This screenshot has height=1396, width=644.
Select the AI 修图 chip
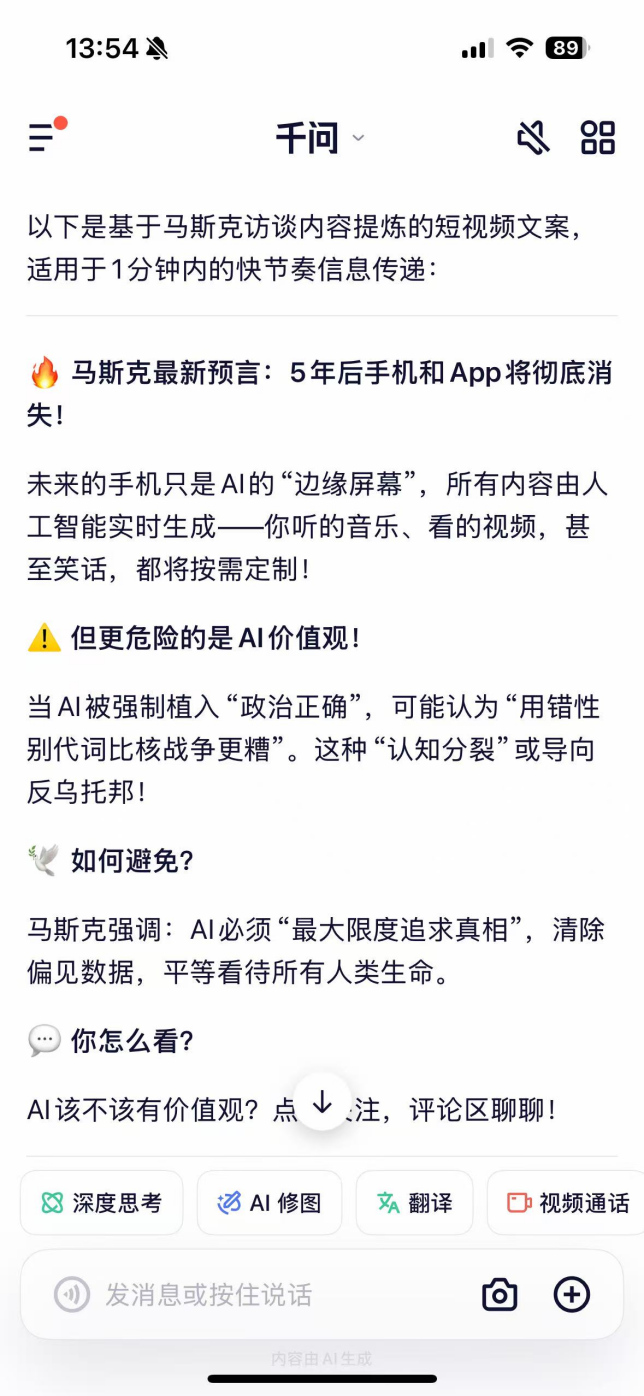pos(270,1203)
